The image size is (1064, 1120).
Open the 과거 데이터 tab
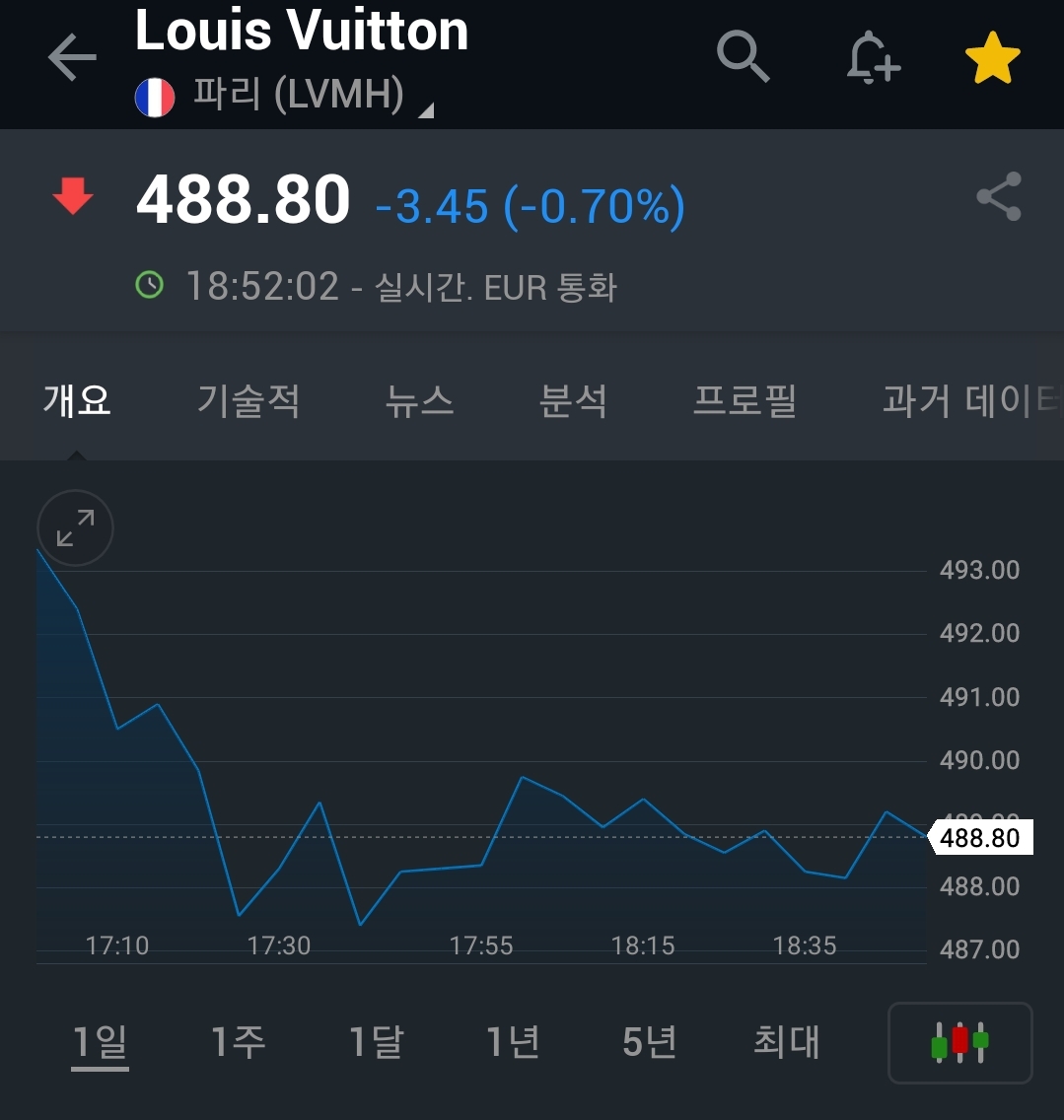[972, 400]
